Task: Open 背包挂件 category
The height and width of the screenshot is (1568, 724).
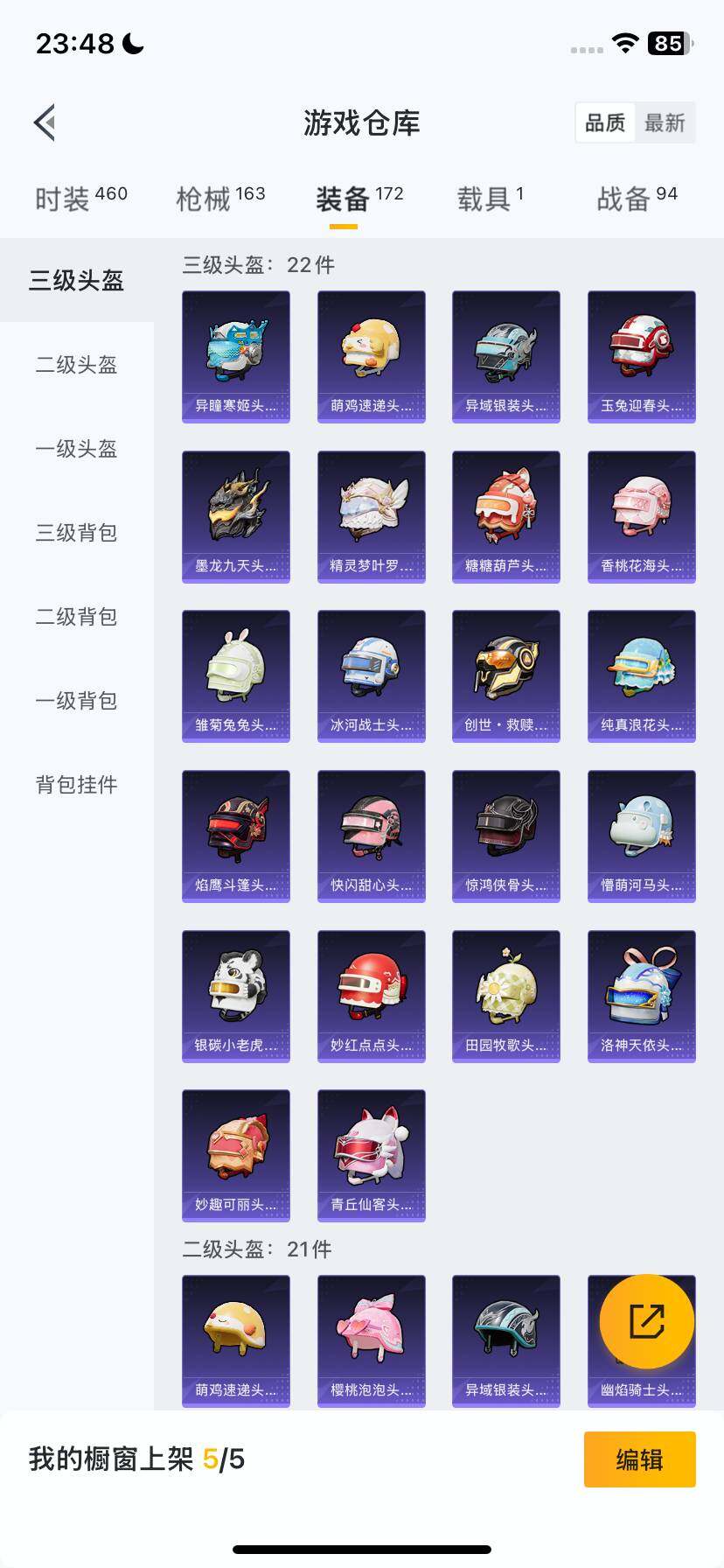Action: [x=77, y=785]
